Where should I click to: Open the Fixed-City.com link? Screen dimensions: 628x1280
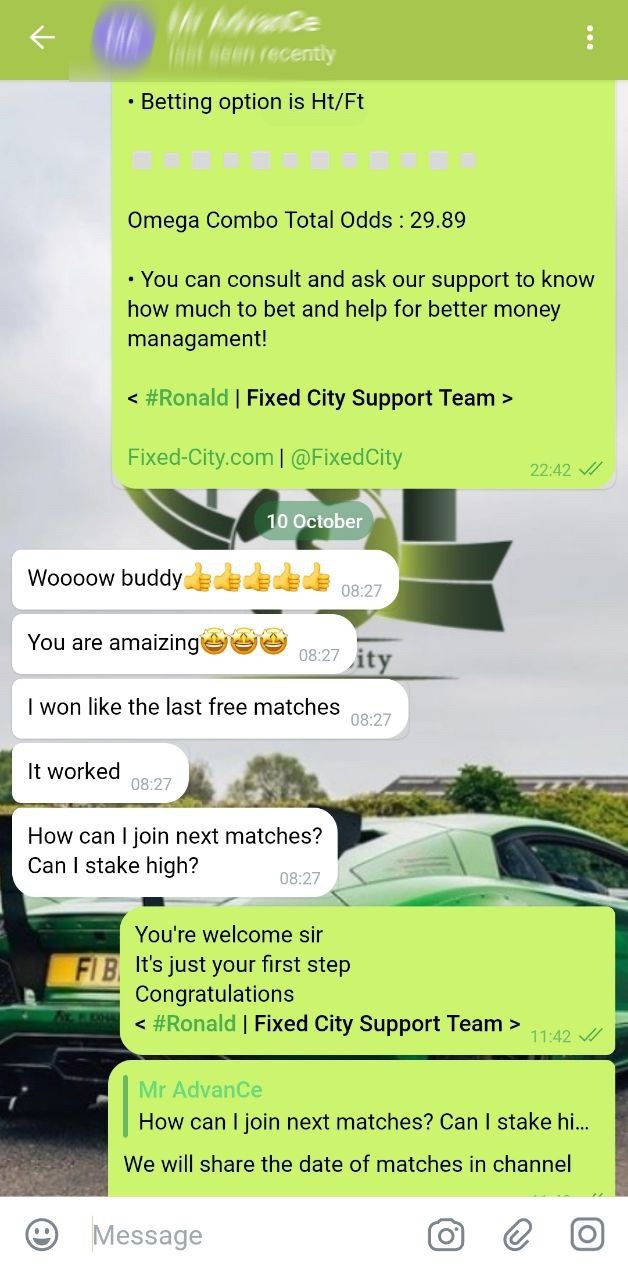[x=200, y=457]
